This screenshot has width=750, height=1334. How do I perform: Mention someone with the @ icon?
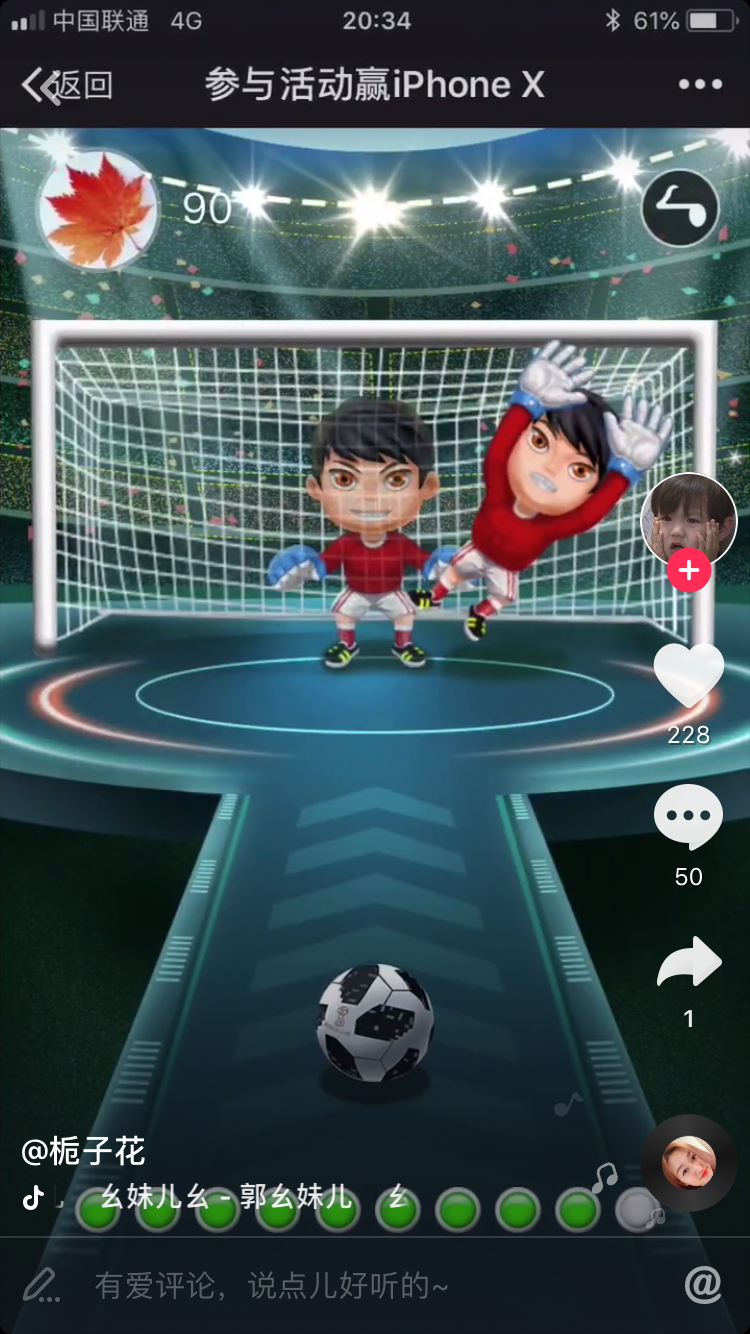[703, 1285]
